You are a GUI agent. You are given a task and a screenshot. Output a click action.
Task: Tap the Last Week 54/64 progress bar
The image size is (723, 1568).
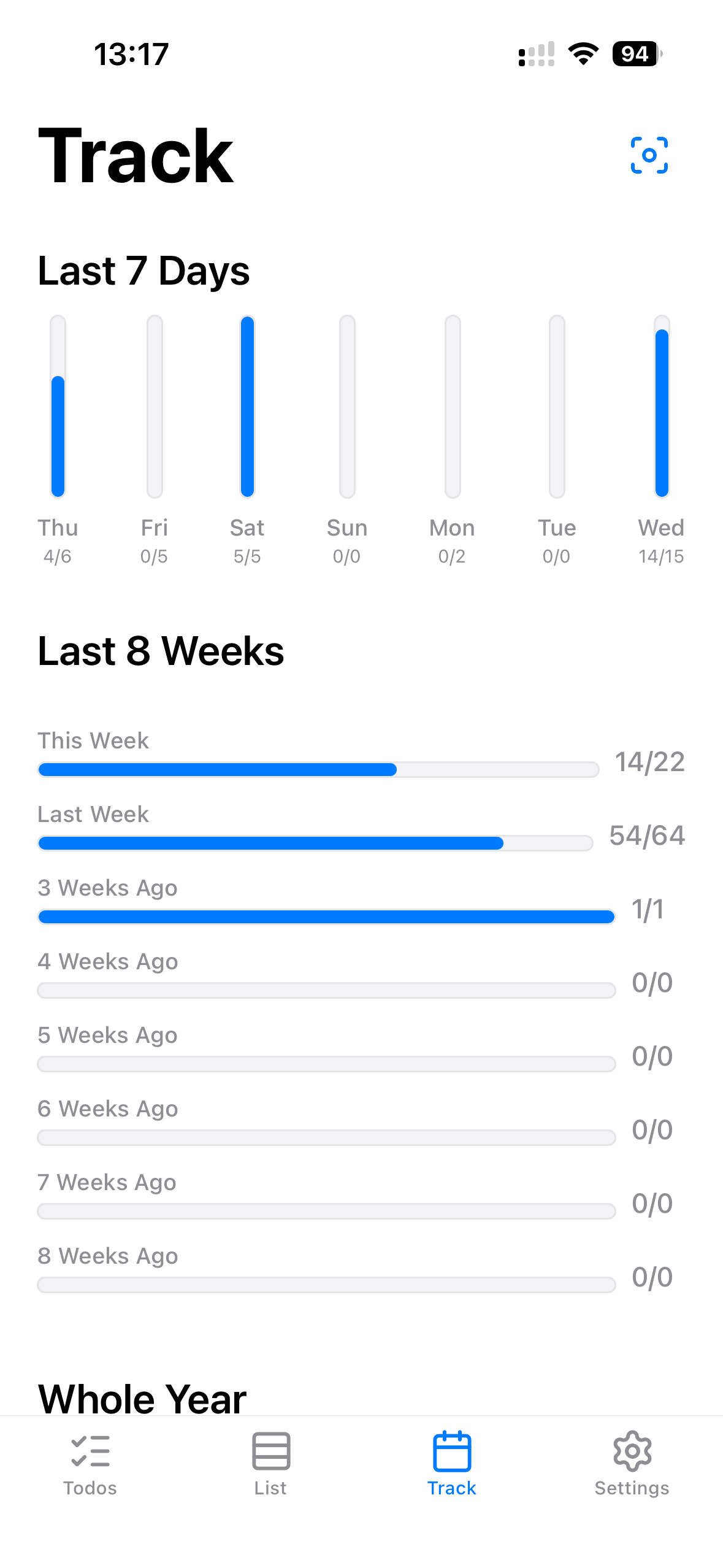coord(316,842)
